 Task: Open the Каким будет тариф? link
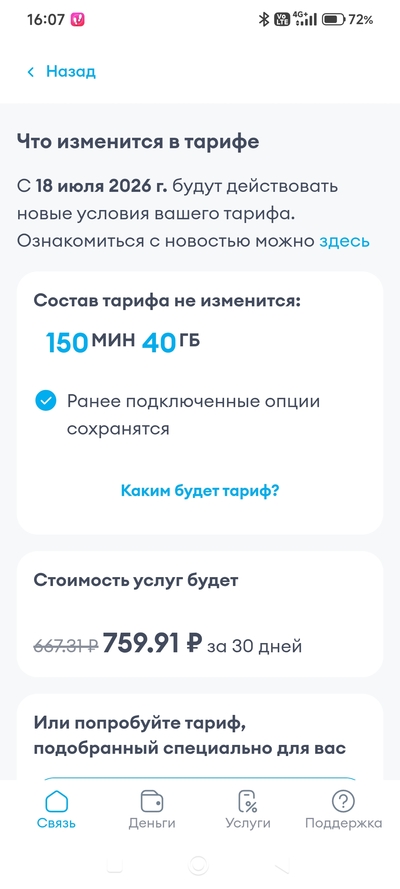(200, 490)
